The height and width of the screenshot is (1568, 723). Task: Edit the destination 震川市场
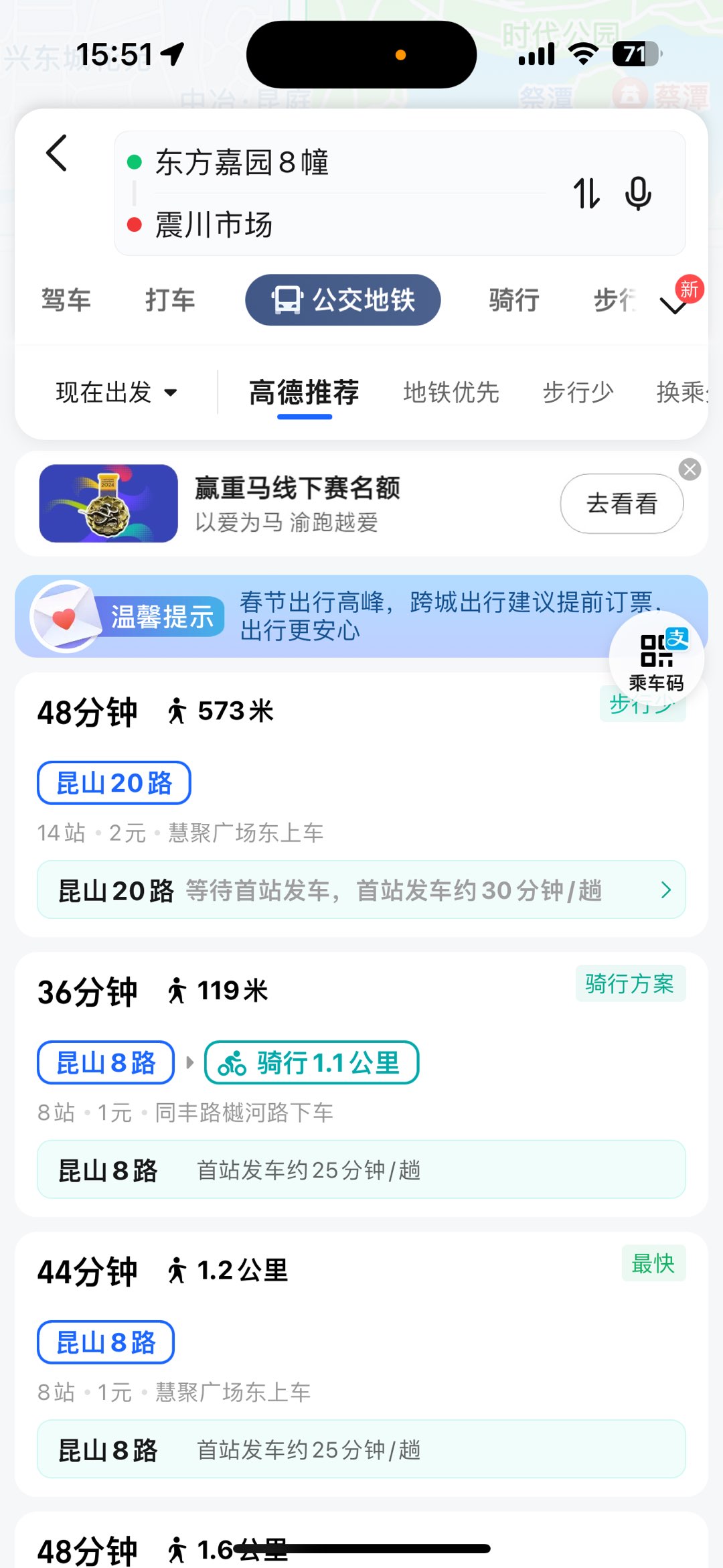click(x=335, y=224)
